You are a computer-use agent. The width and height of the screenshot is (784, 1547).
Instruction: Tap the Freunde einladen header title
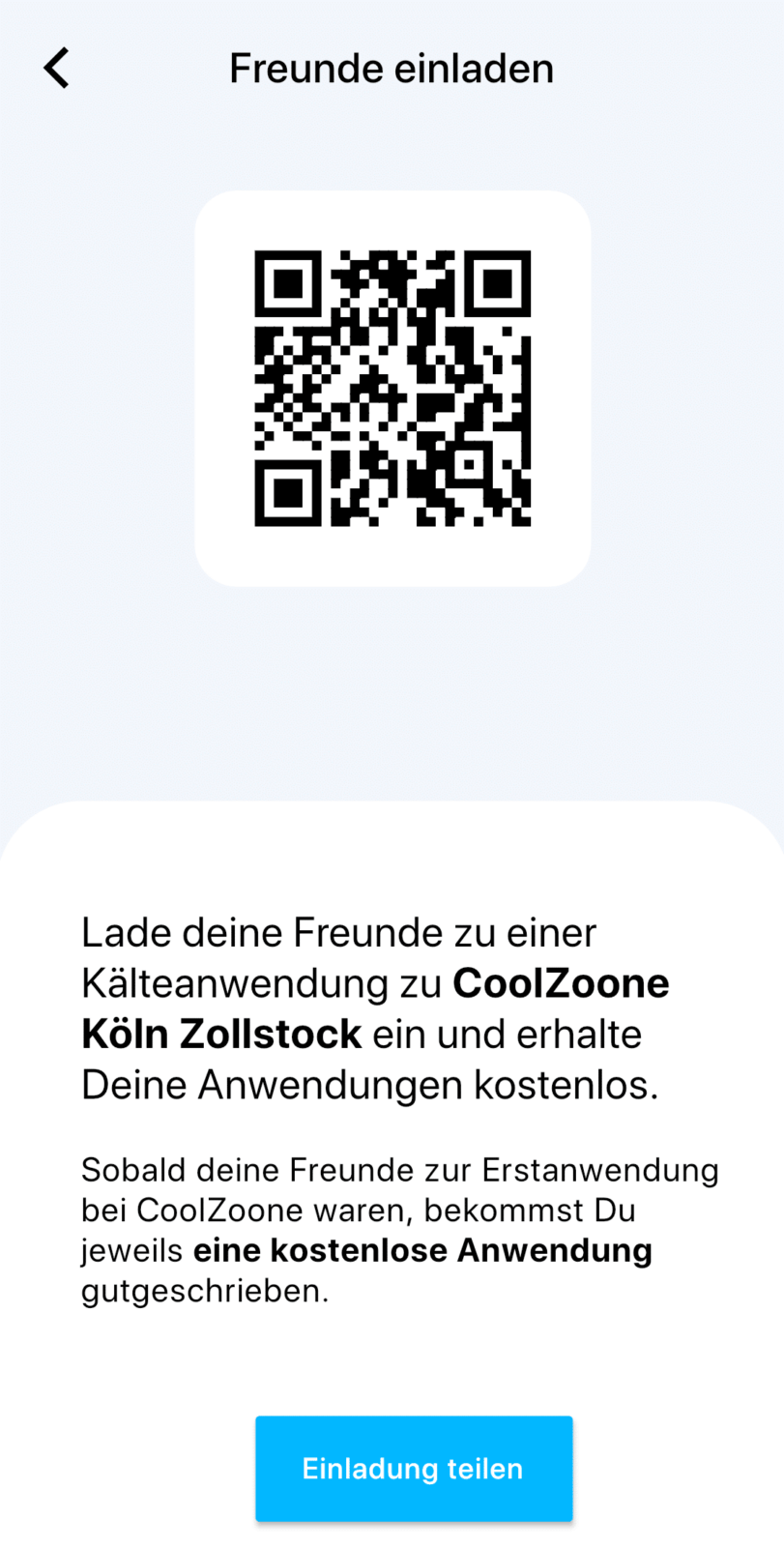391,67
